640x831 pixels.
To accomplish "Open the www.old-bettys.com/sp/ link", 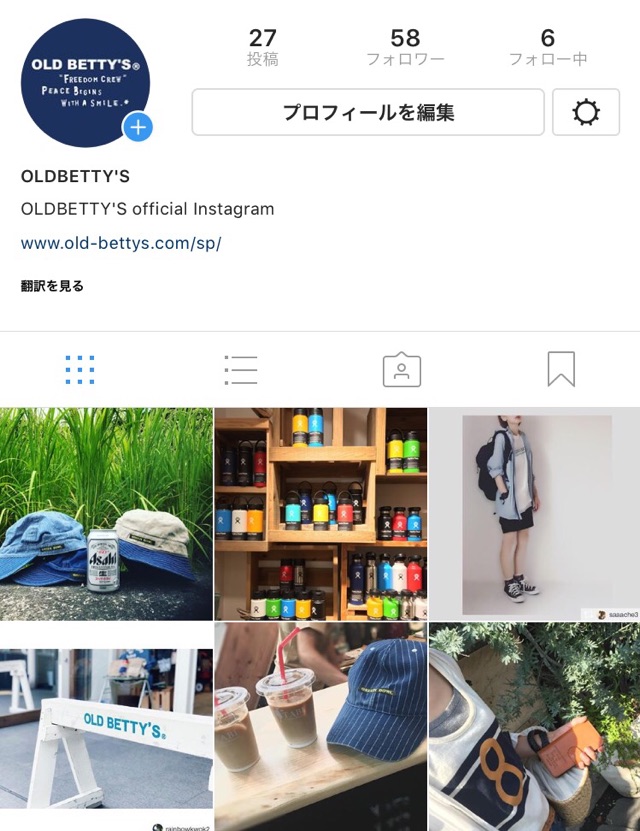I will click(121, 243).
